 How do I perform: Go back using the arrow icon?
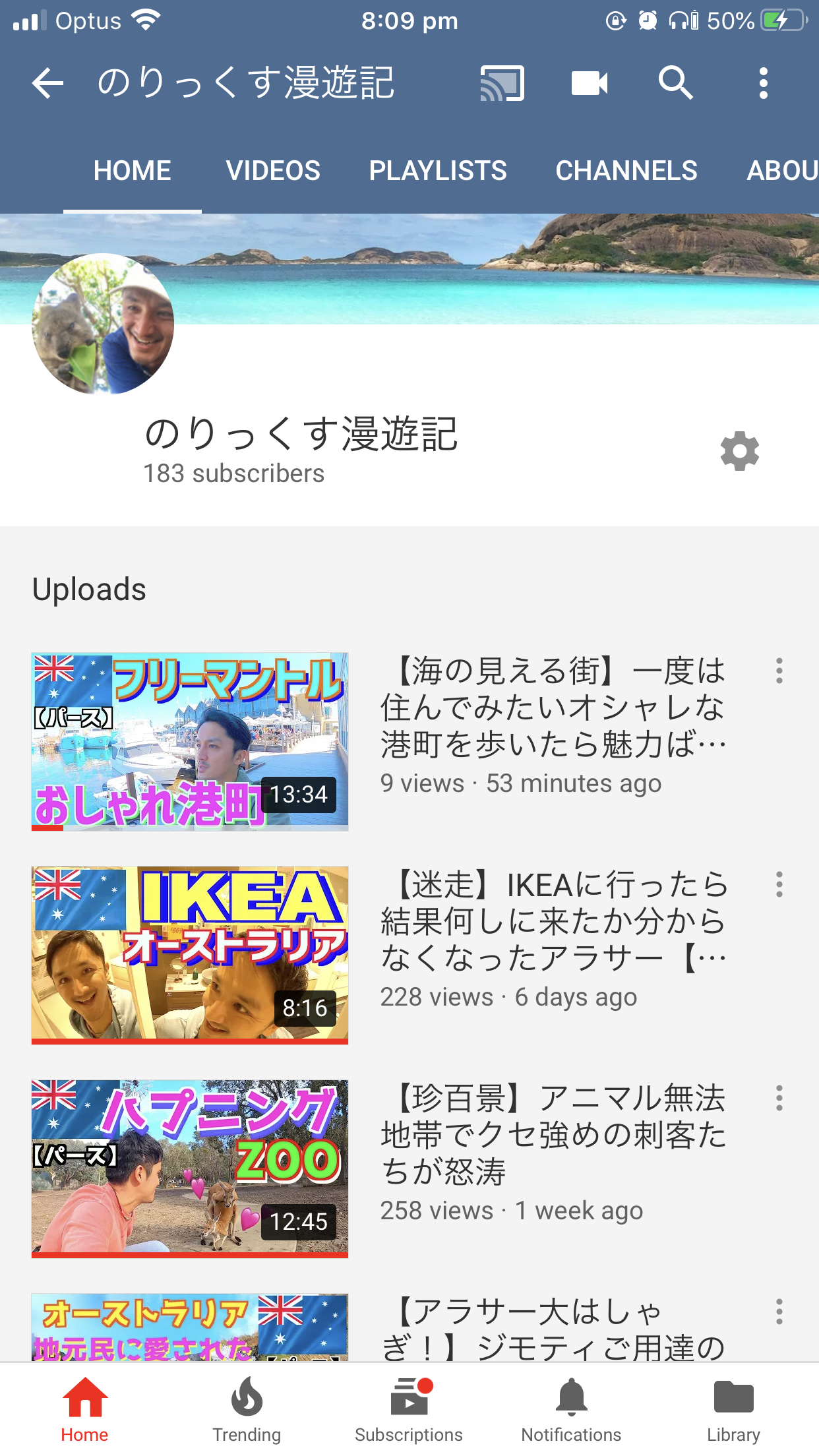47,84
